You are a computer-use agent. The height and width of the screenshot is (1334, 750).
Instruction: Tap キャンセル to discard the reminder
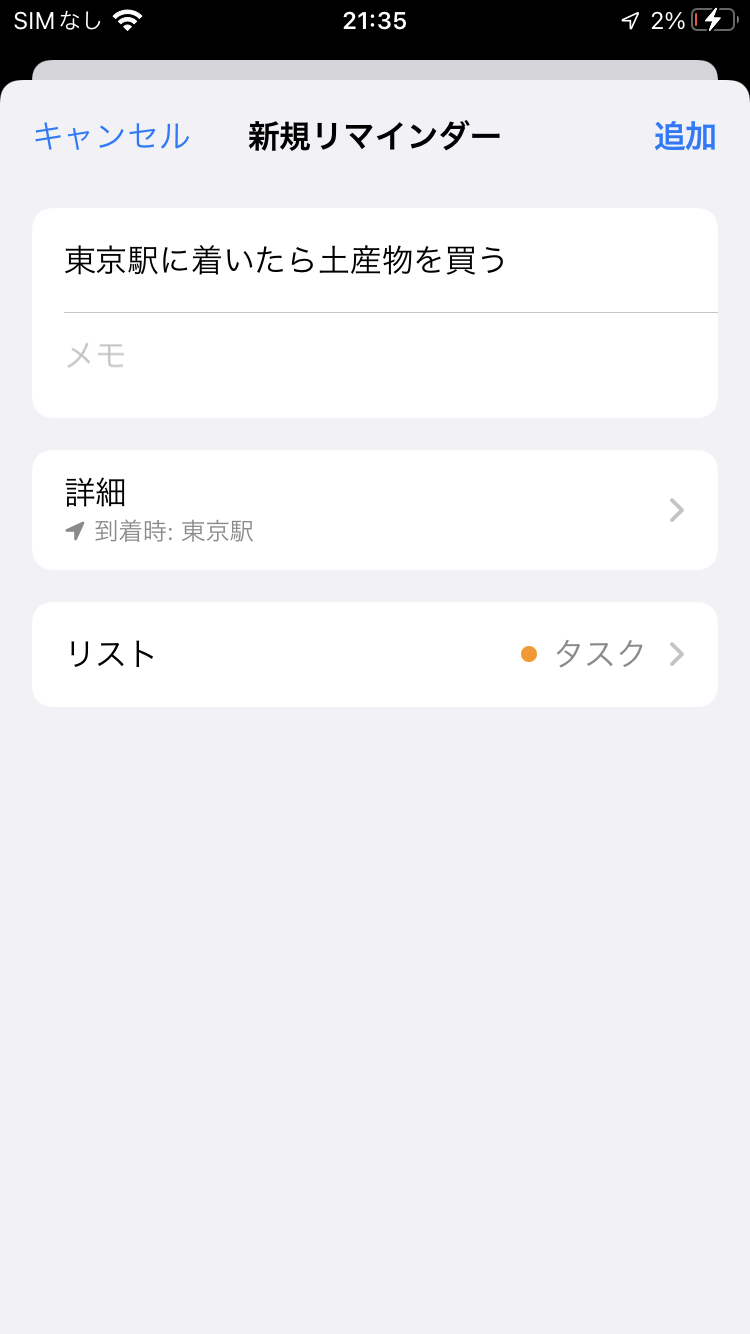111,136
